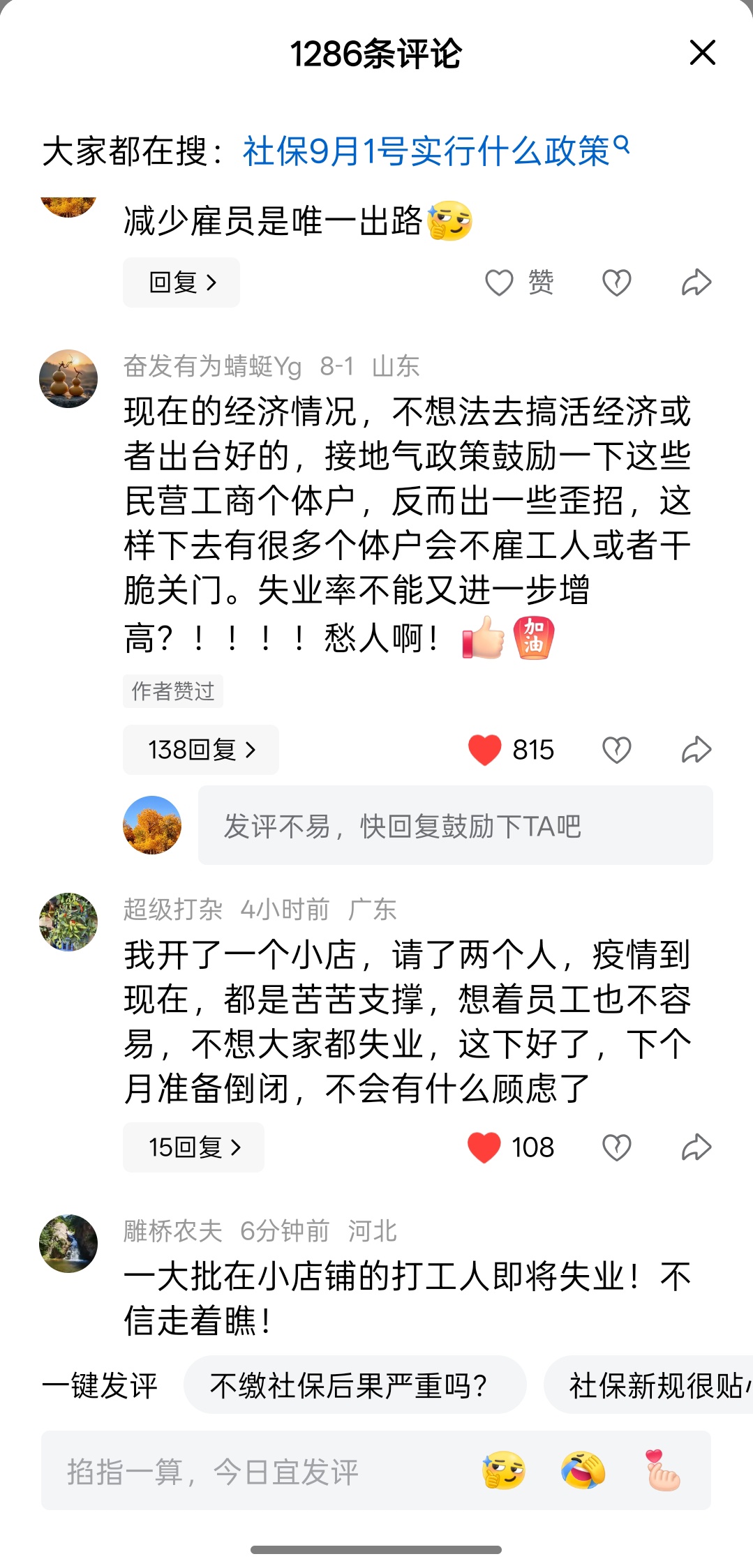Close the comments panel

pos(702,52)
